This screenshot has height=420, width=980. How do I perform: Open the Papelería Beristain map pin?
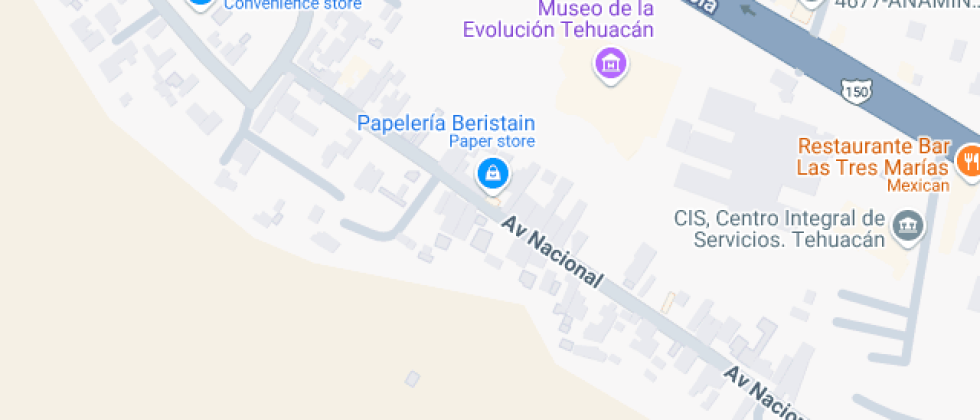[x=492, y=174]
